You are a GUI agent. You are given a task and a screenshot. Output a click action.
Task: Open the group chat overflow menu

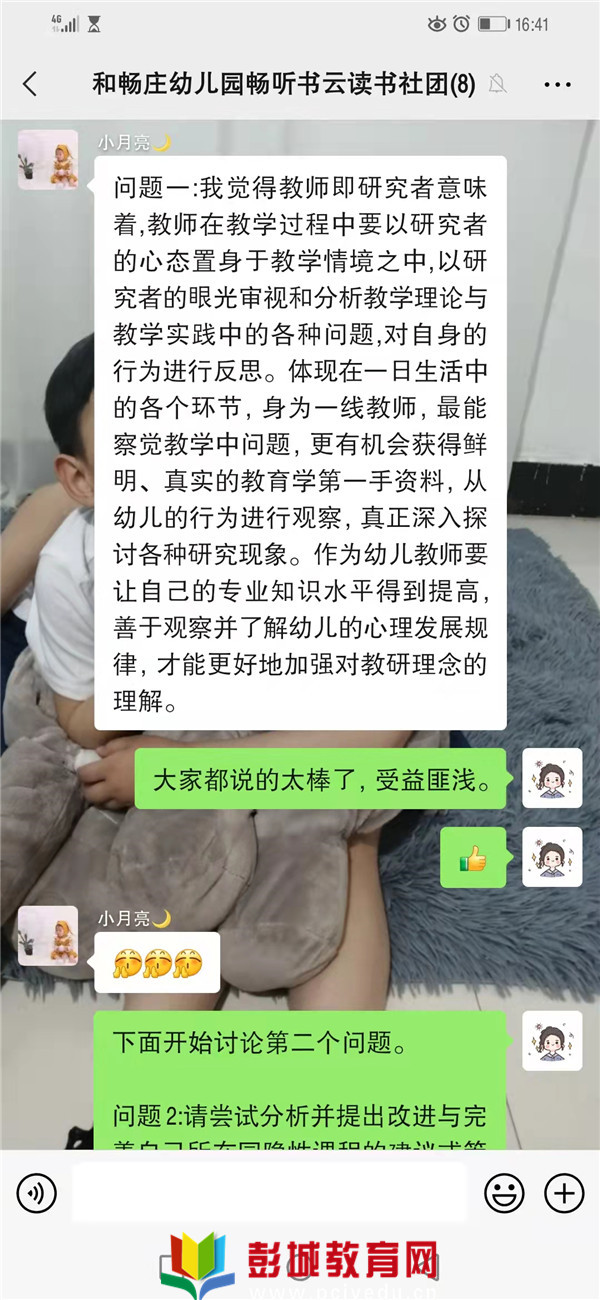click(556, 85)
